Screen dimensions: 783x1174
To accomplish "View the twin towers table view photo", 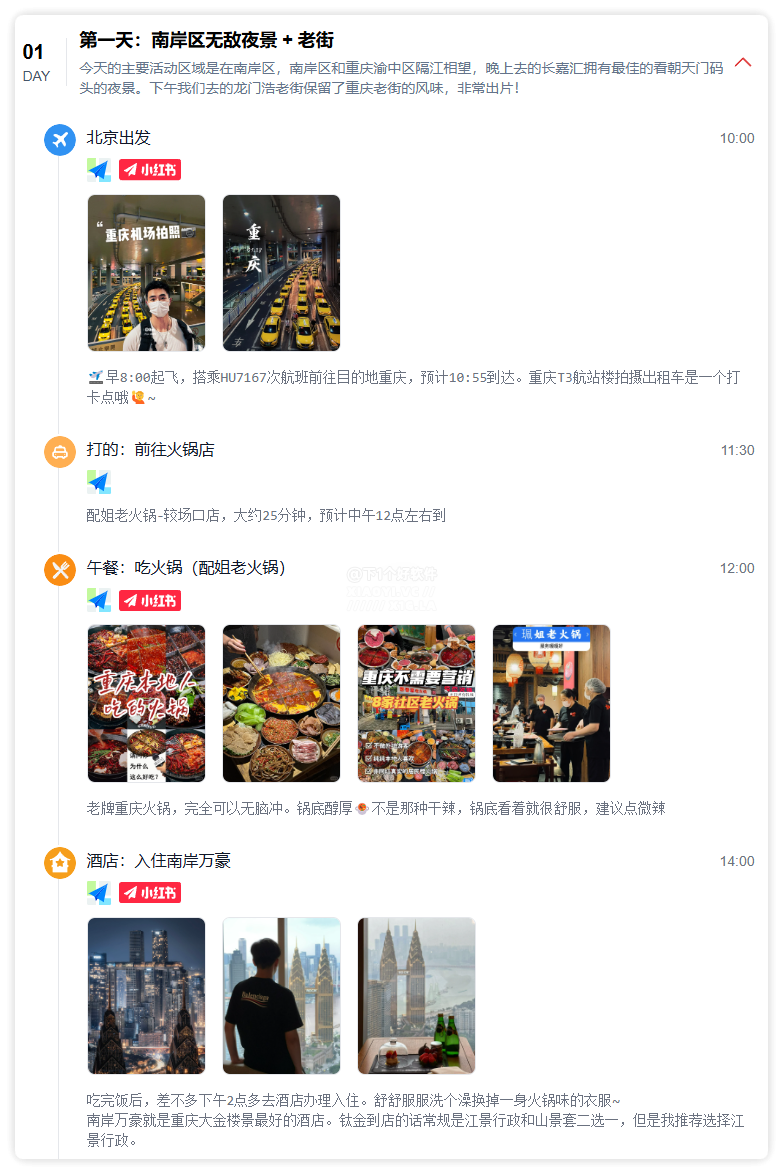I will pyautogui.click(x=416, y=996).
